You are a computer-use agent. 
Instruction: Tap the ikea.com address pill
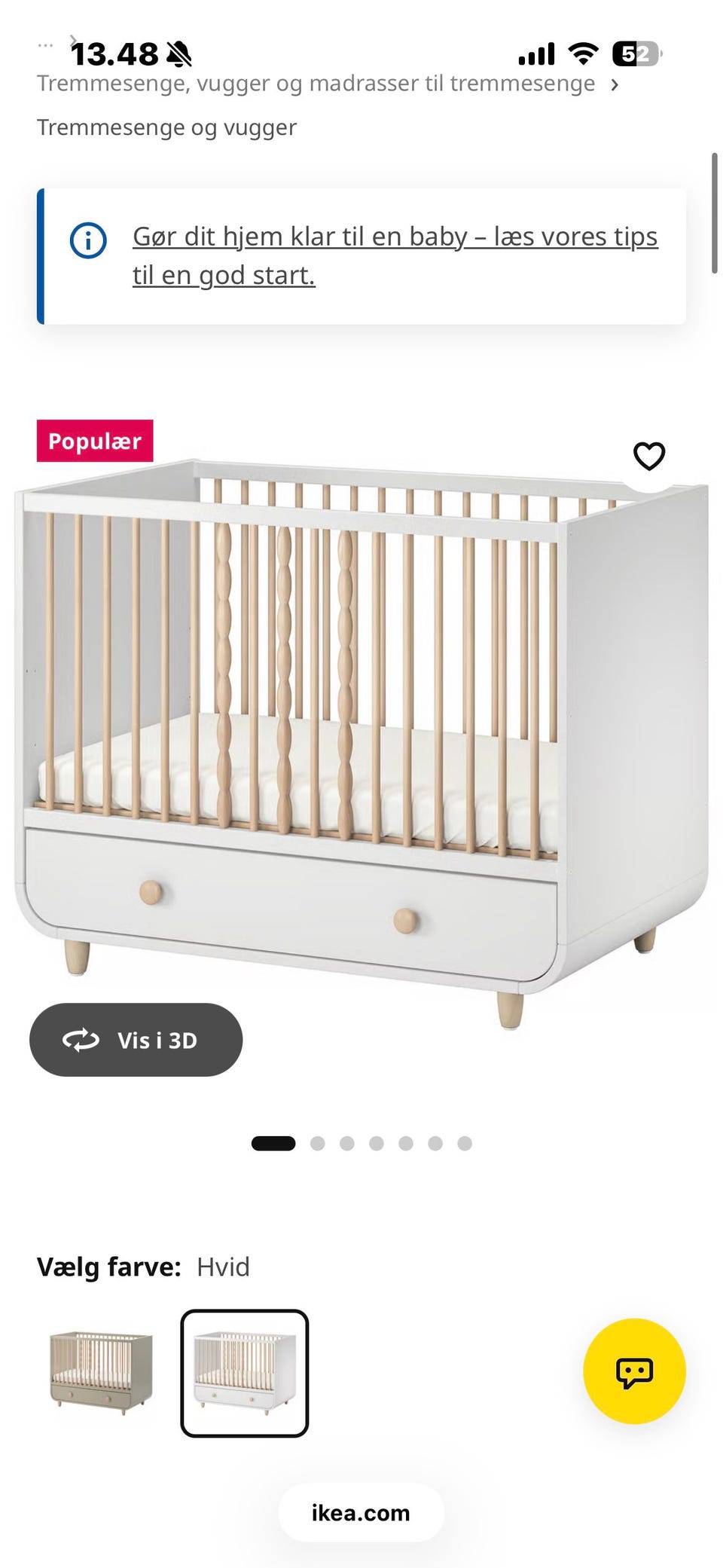[x=361, y=1513]
